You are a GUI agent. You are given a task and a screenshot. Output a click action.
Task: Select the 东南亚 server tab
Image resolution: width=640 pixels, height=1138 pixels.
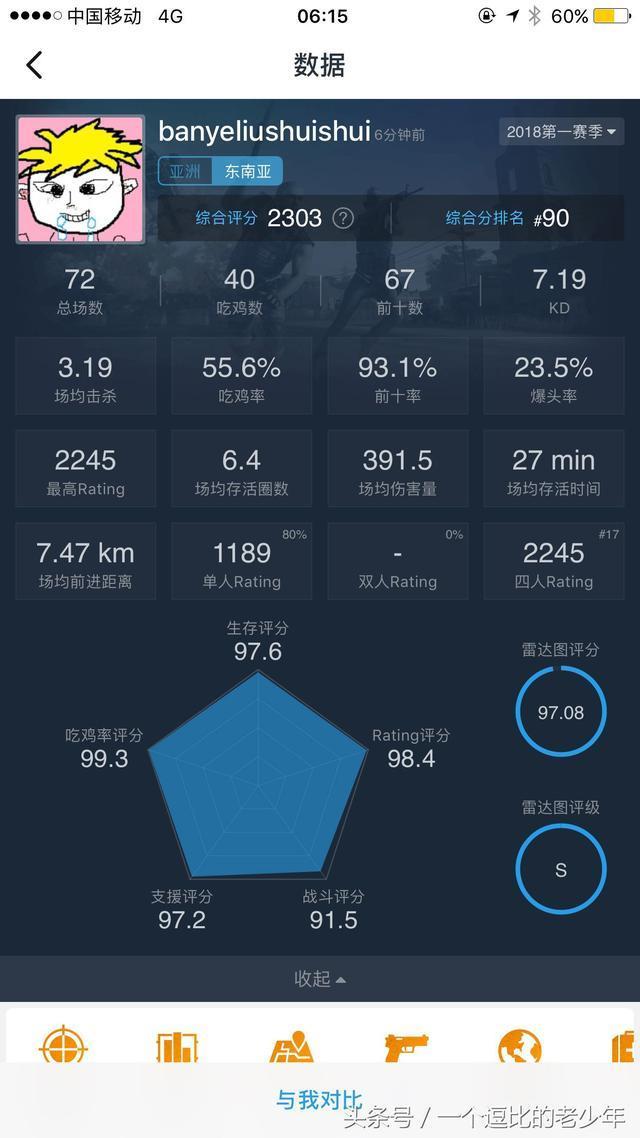coord(247,171)
